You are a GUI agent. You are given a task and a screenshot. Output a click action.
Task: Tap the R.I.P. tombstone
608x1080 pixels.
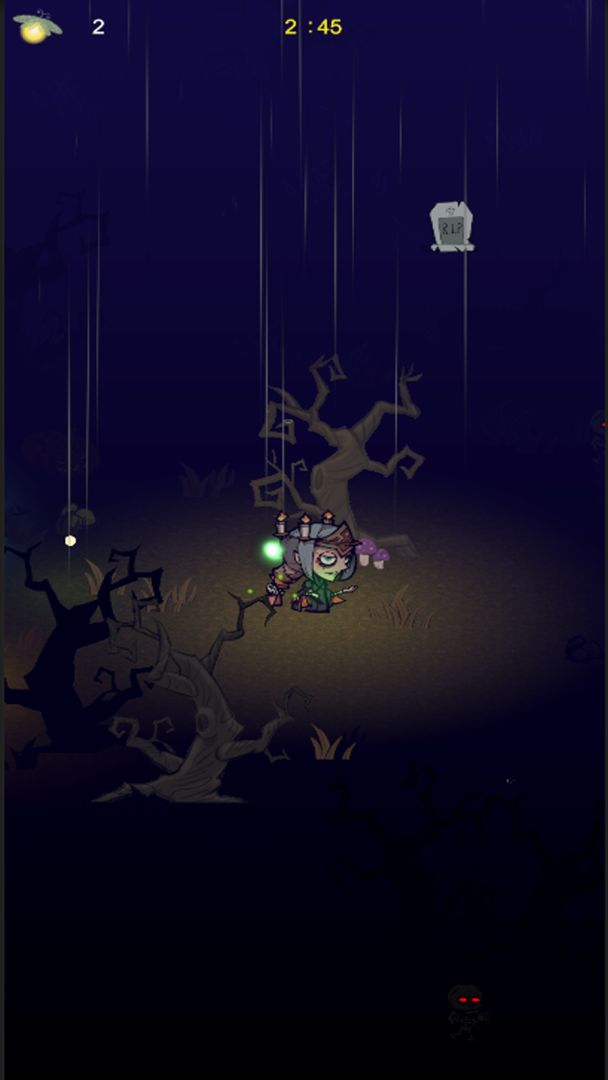(x=452, y=227)
